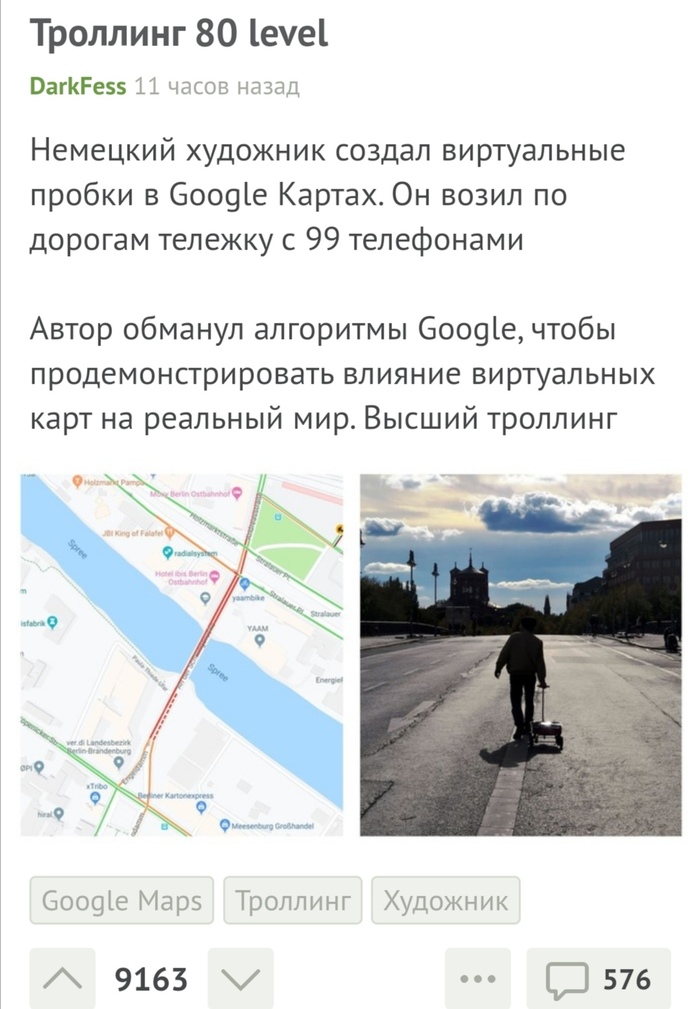Open the post title "Троллинг 80 level"
This screenshot has height=1009, width=700.
coord(179,35)
